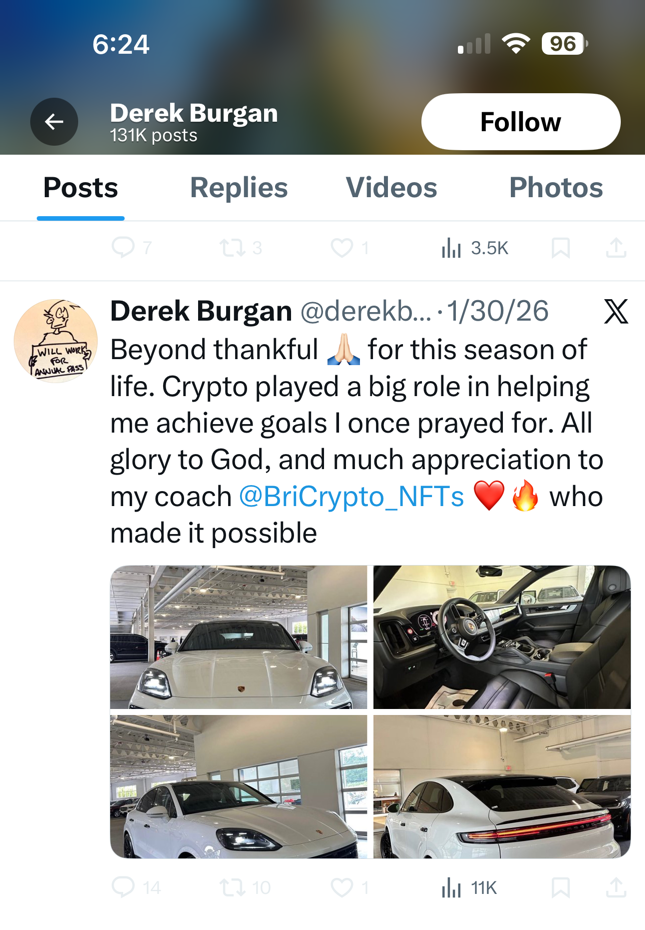Image resolution: width=645 pixels, height=930 pixels.
Task: Go back using the arrow button
Action: pos(54,122)
